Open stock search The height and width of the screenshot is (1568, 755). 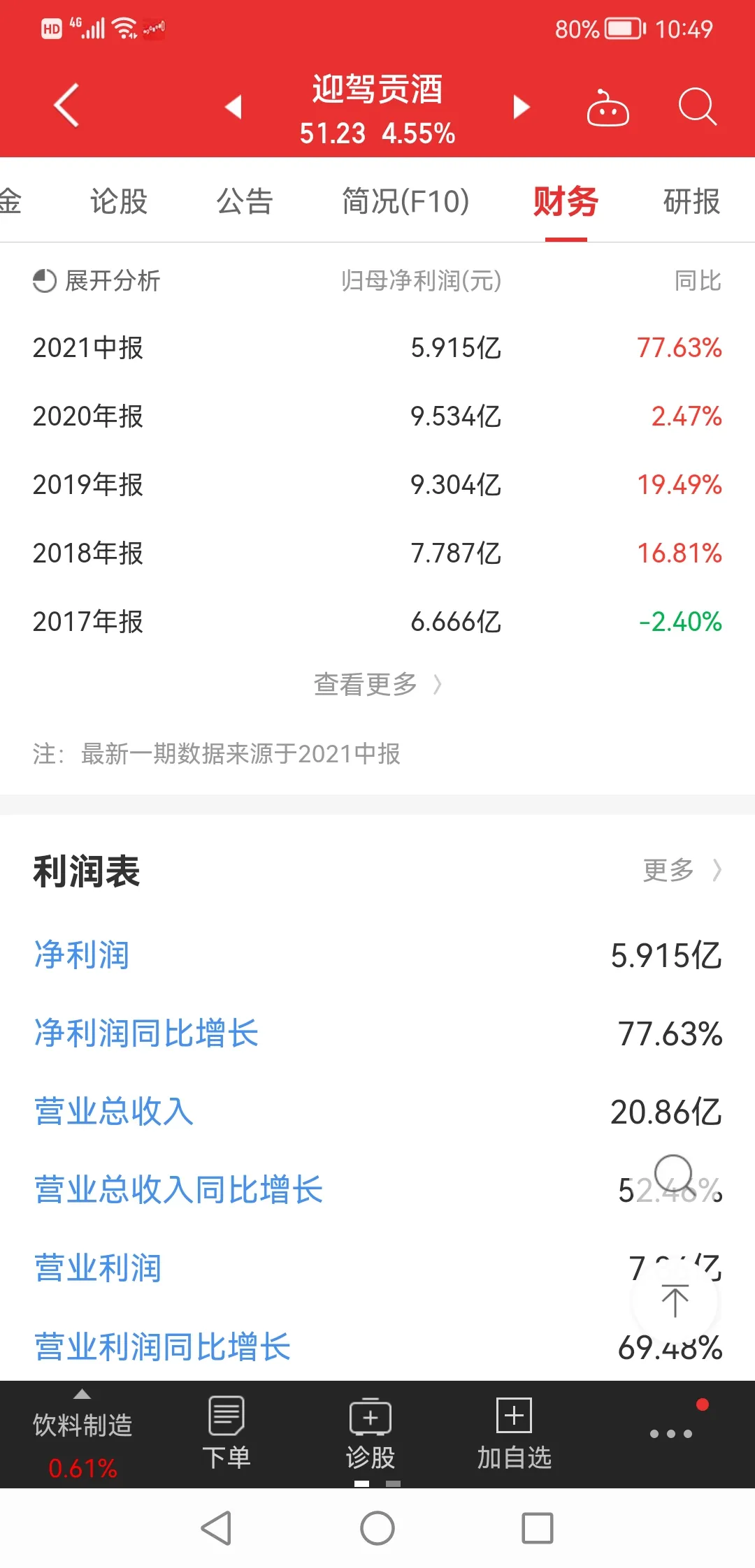point(697,107)
